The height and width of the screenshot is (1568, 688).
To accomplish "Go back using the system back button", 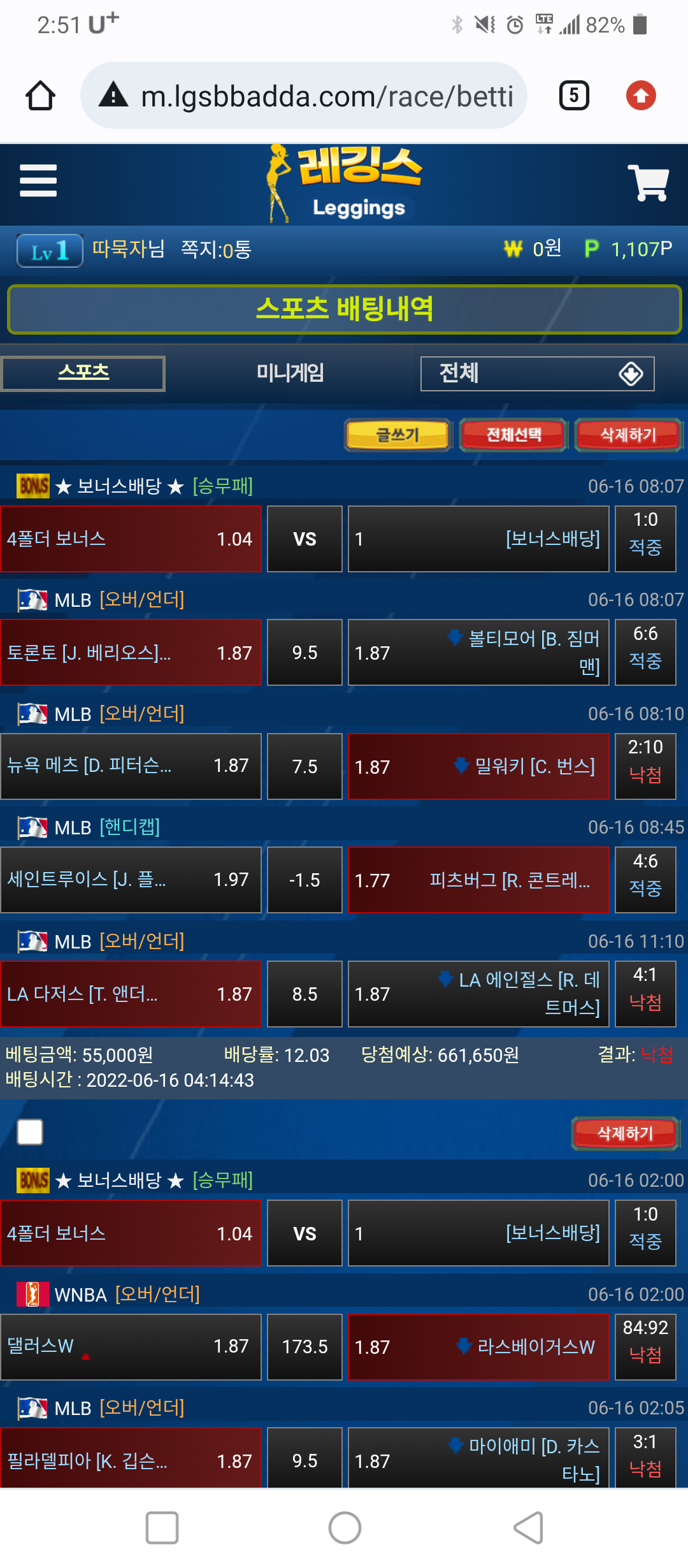I will coord(528,1527).
